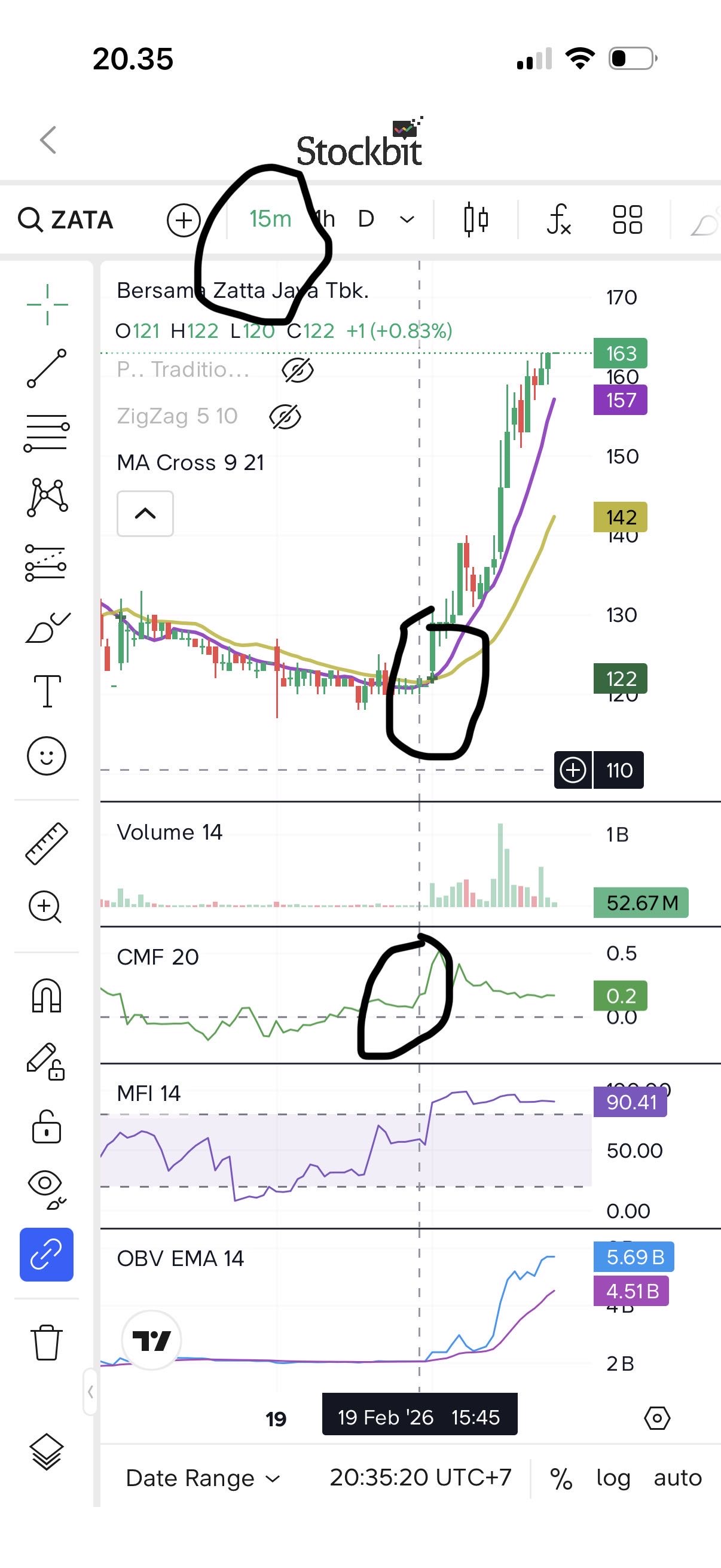Screen dimensions: 721x1568
Task: Delete drawings with the trash icon
Action: 47,1342
